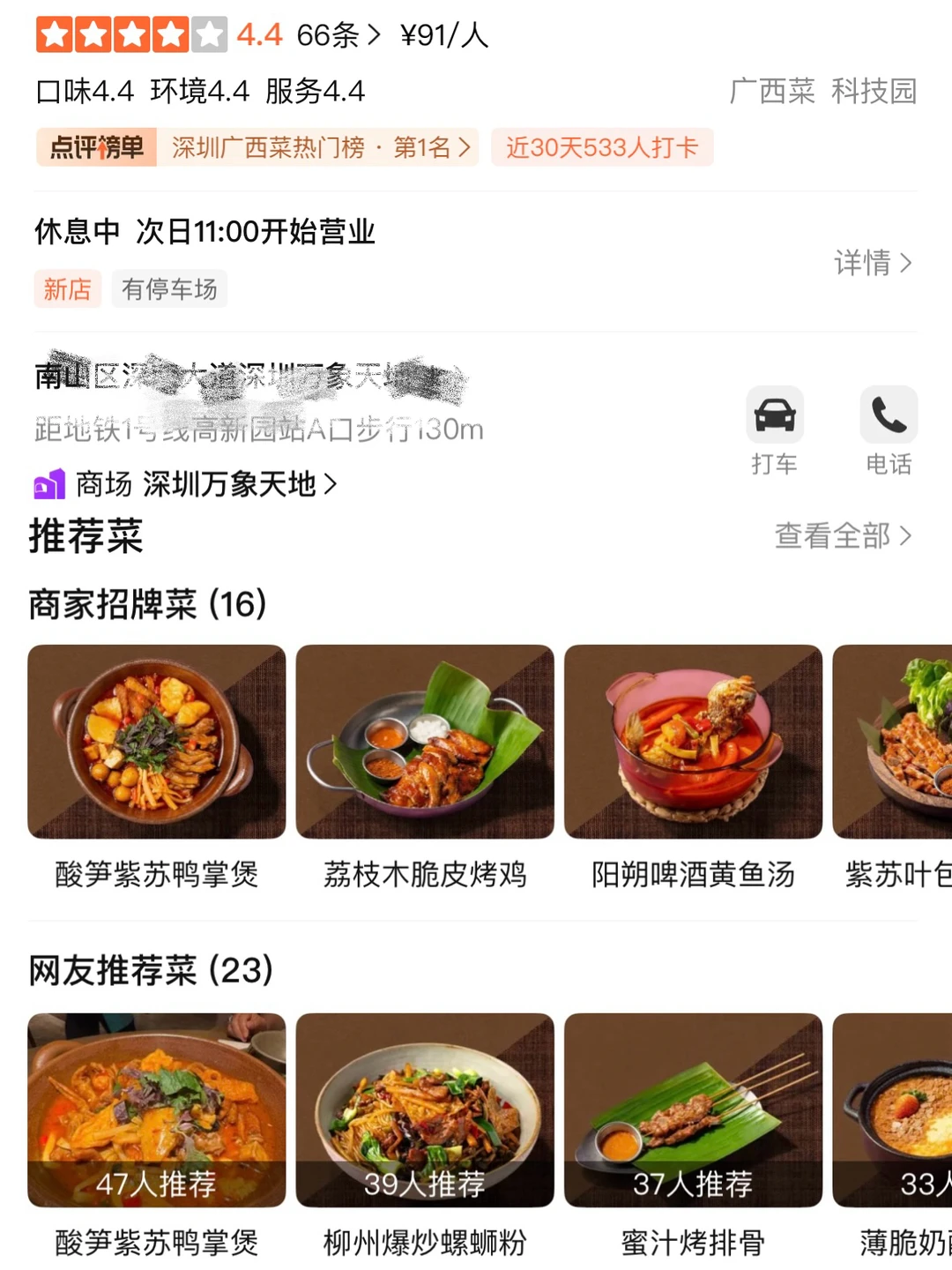The width and height of the screenshot is (952, 1270).
Task: Tap the half-filled fifth rating star
Action: [209, 34]
